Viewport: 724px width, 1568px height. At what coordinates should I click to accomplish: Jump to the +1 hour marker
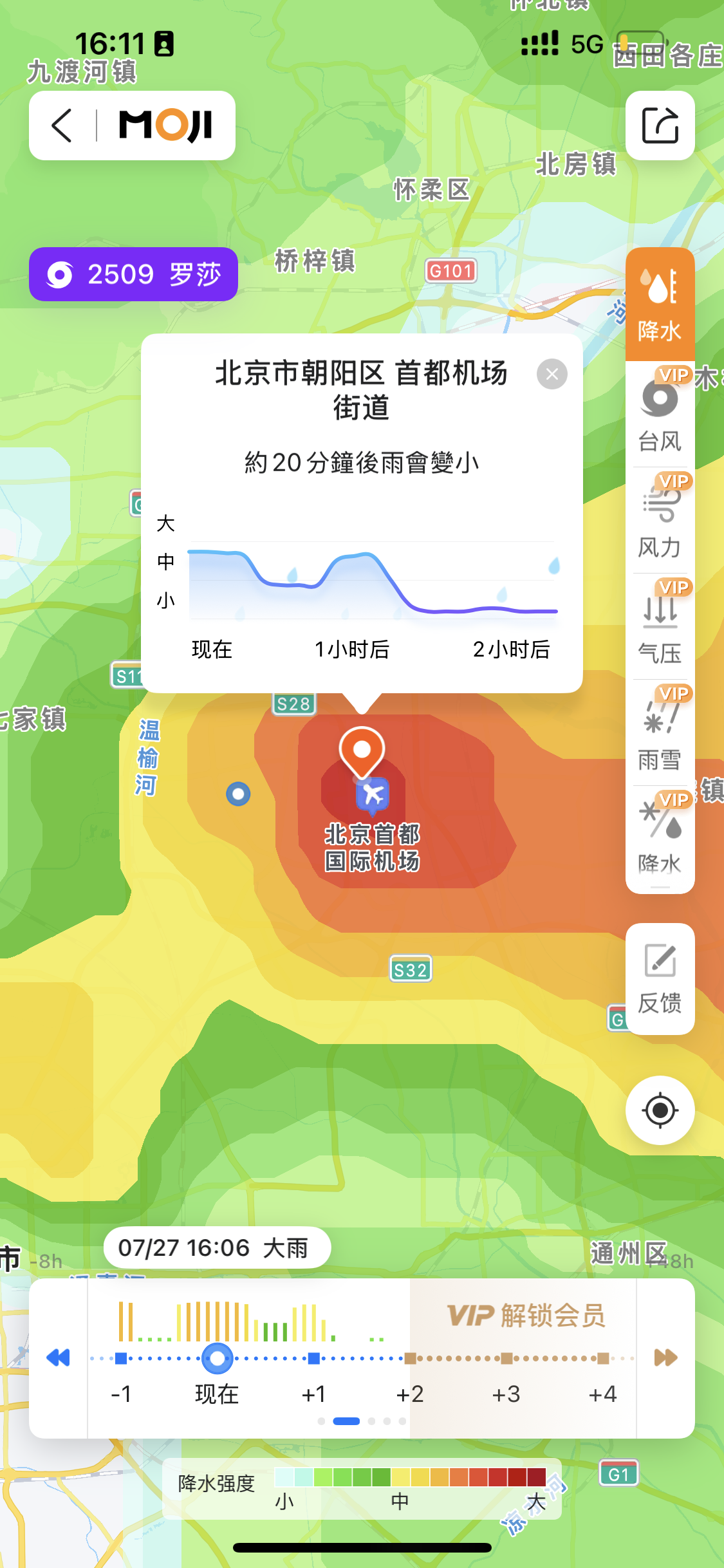pos(314,1358)
